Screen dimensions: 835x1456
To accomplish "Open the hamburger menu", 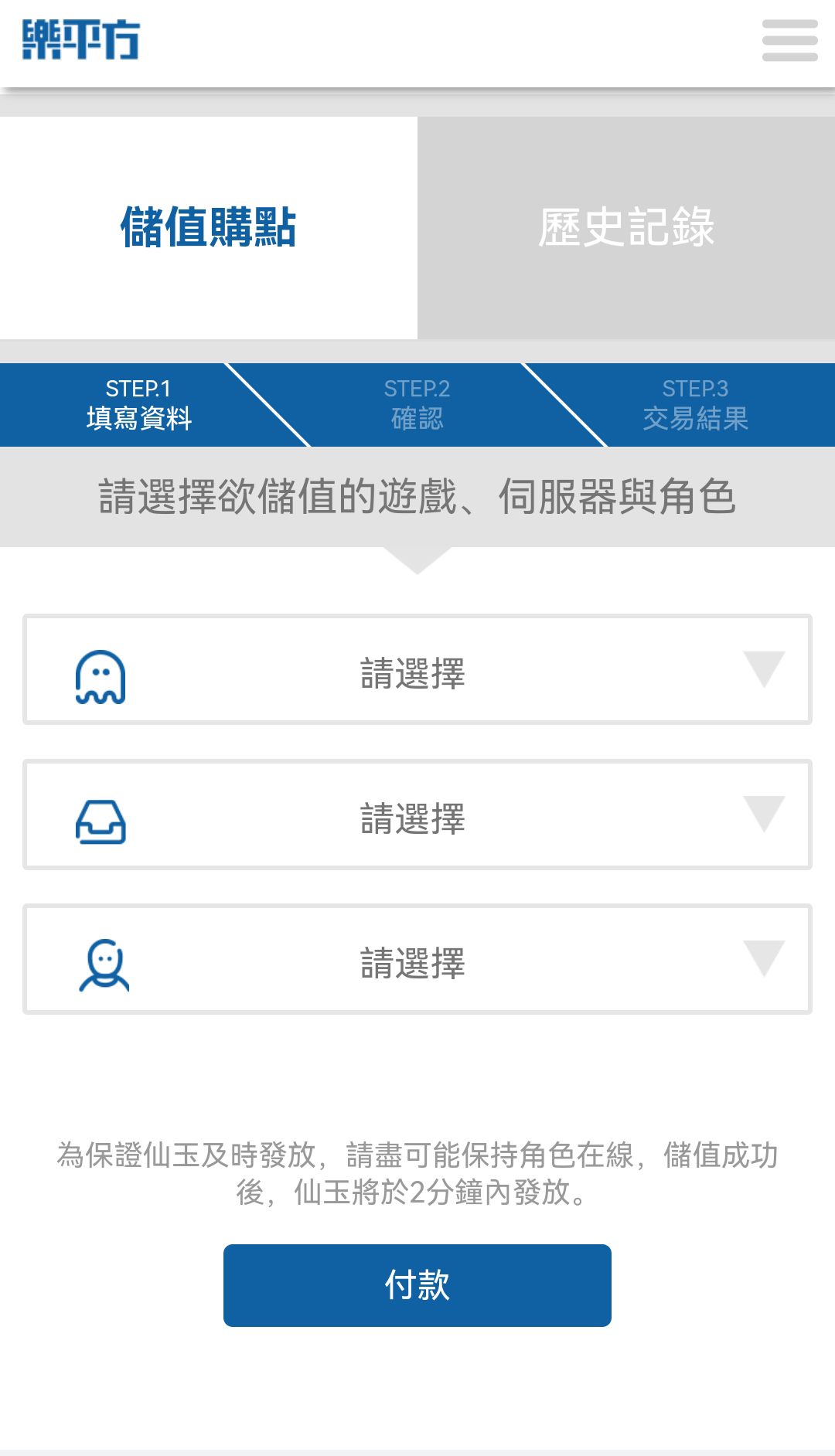I will click(x=789, y=40).
